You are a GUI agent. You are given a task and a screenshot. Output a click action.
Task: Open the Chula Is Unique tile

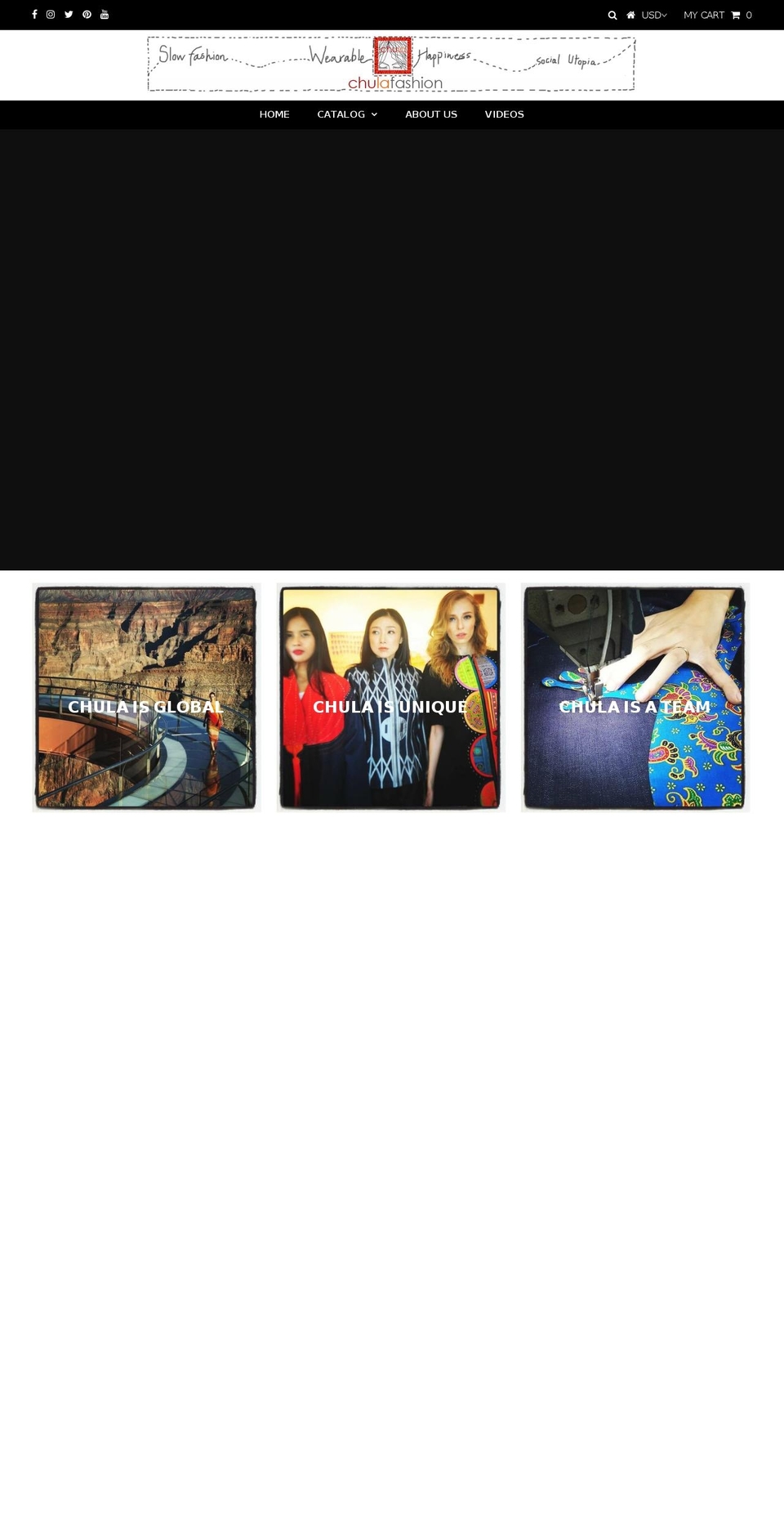point(390,697)
